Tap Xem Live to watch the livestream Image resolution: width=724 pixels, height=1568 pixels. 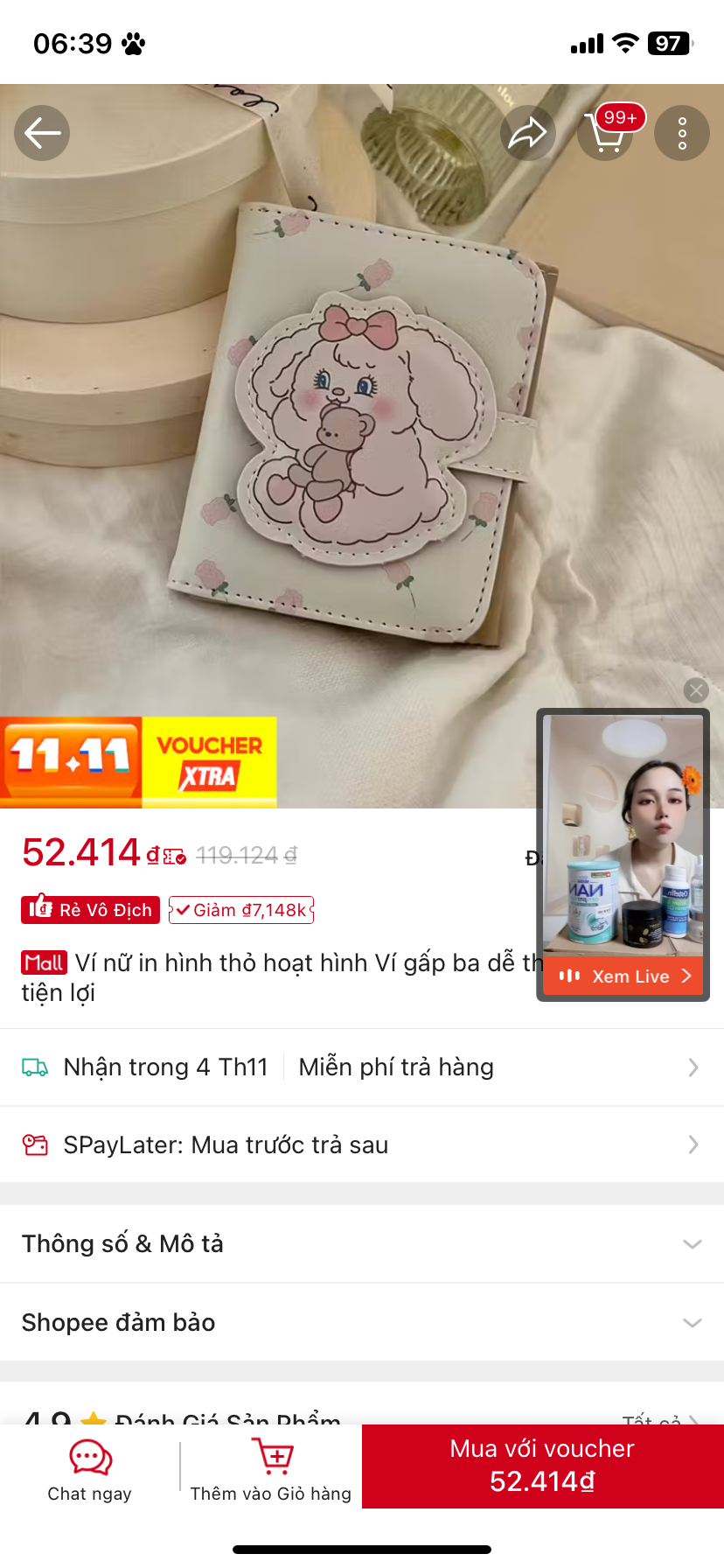tap(623, 976)
